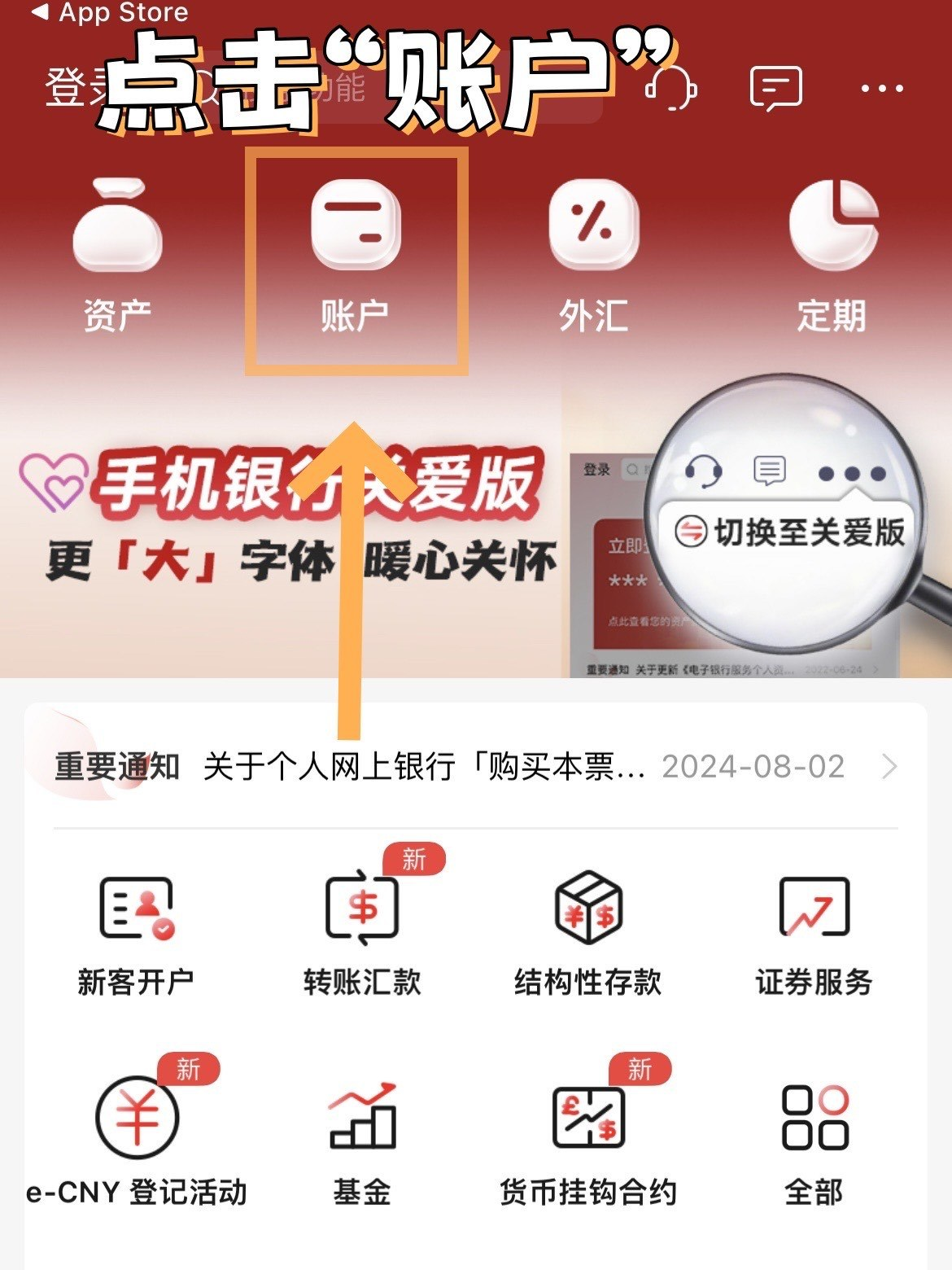This screenshot has height=1270, width=952.
Task: Open the messages icon
Action: coord(775,88)
